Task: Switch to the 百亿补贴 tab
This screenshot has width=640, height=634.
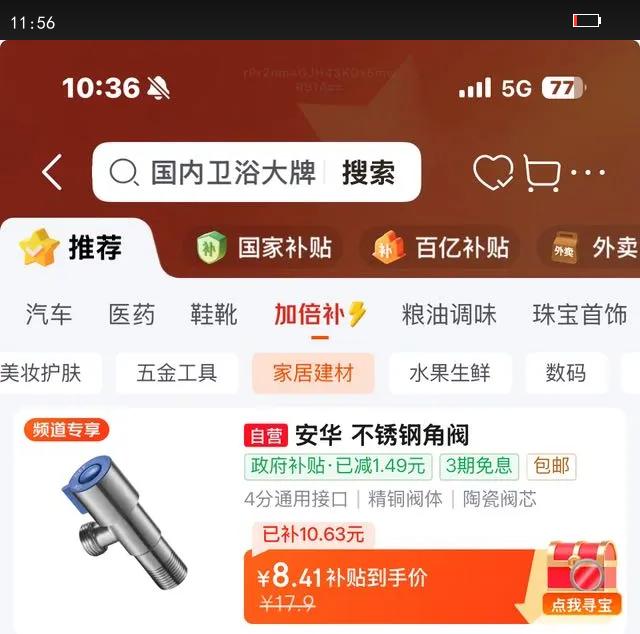Action: [x=441, y=247]
